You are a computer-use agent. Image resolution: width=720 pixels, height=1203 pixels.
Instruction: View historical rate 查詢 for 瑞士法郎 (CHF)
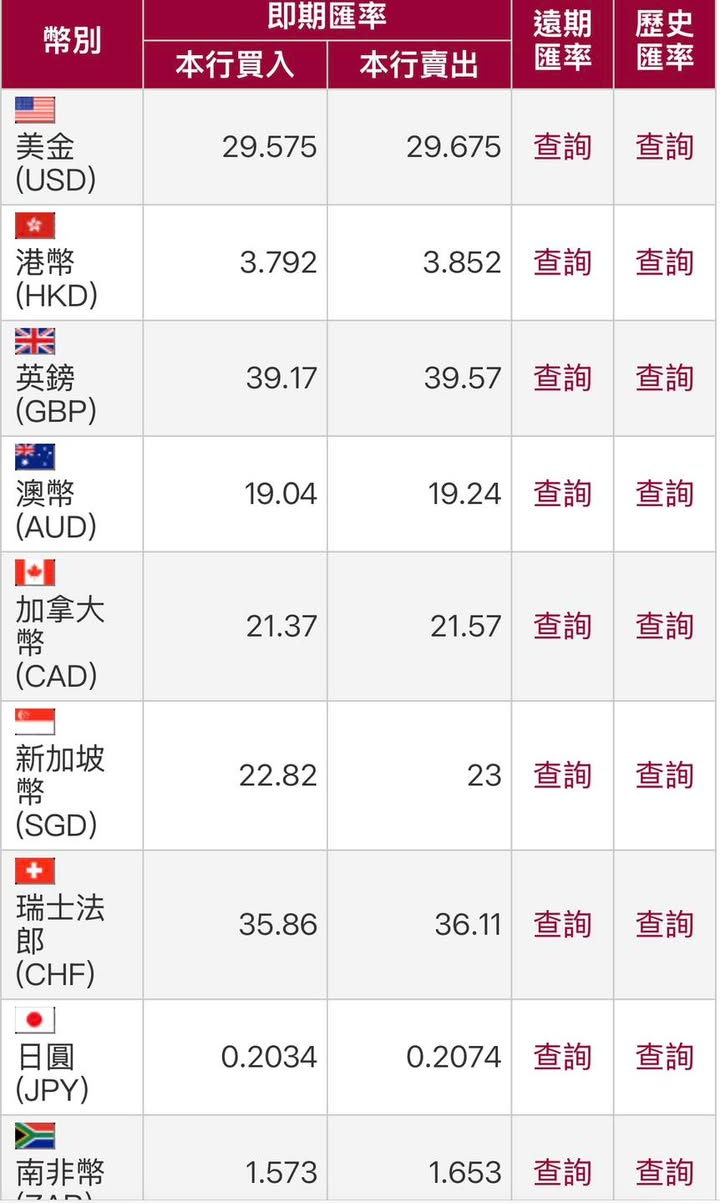(664, 924)
